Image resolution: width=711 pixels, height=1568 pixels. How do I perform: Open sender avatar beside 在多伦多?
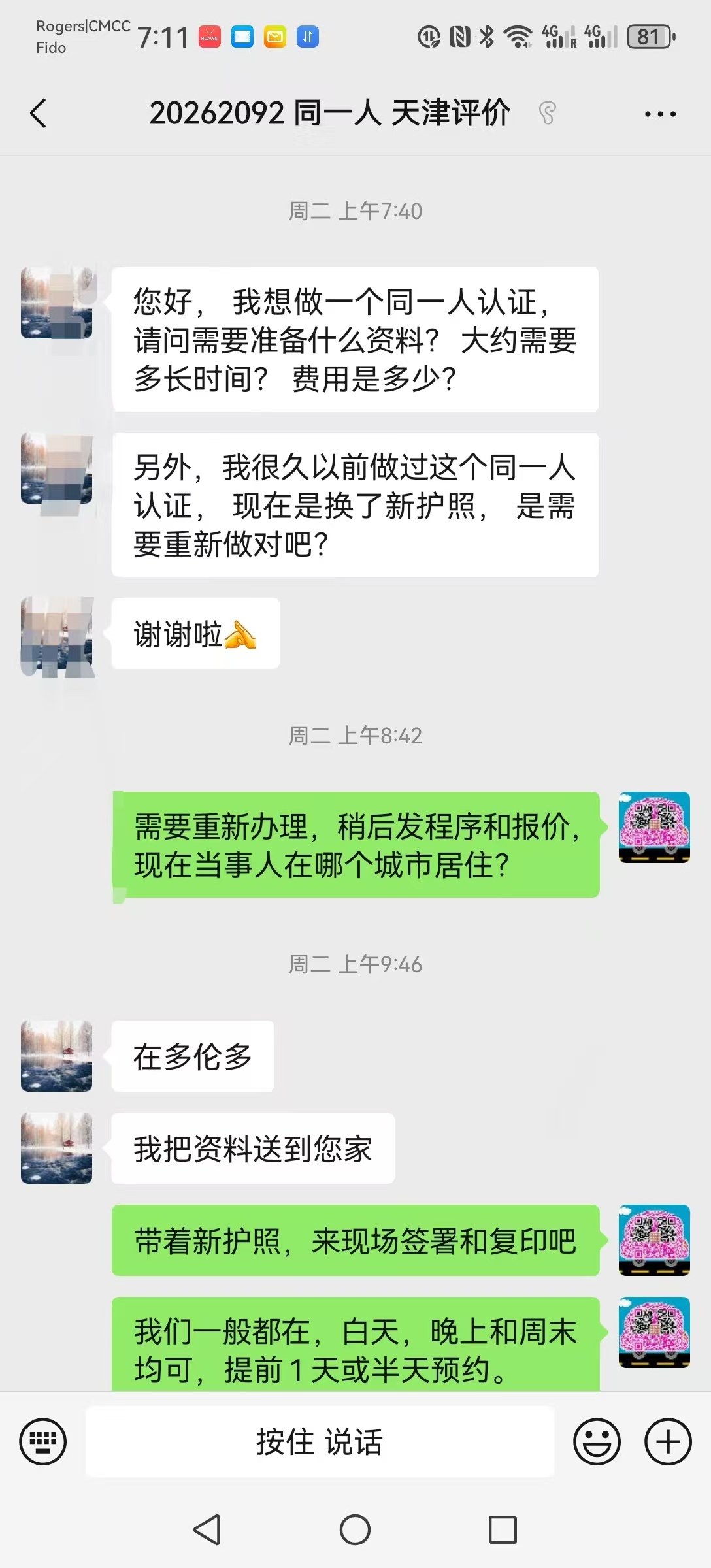click(57, 1056)
